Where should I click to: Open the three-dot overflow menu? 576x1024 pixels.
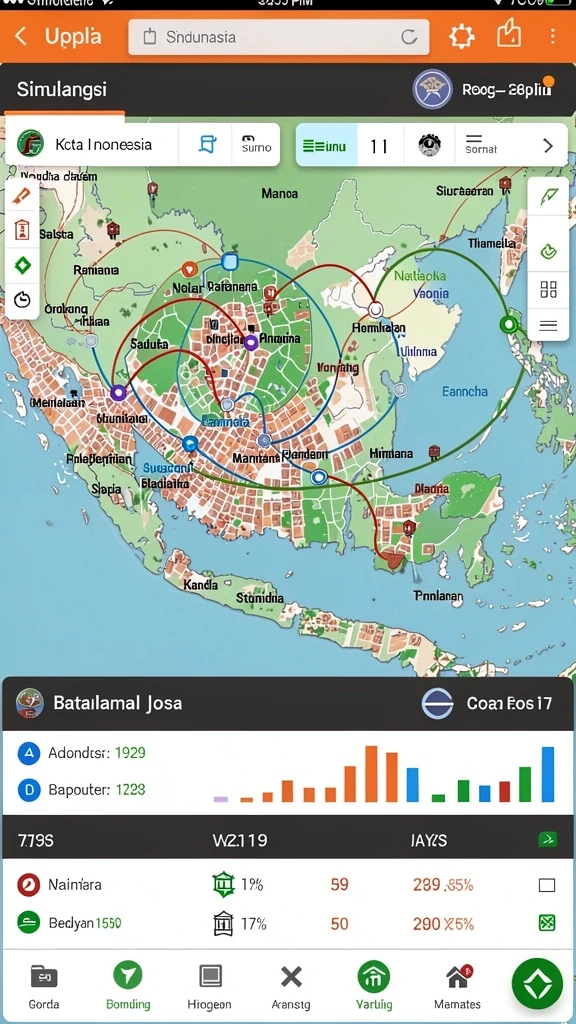[x=552, y=37]
